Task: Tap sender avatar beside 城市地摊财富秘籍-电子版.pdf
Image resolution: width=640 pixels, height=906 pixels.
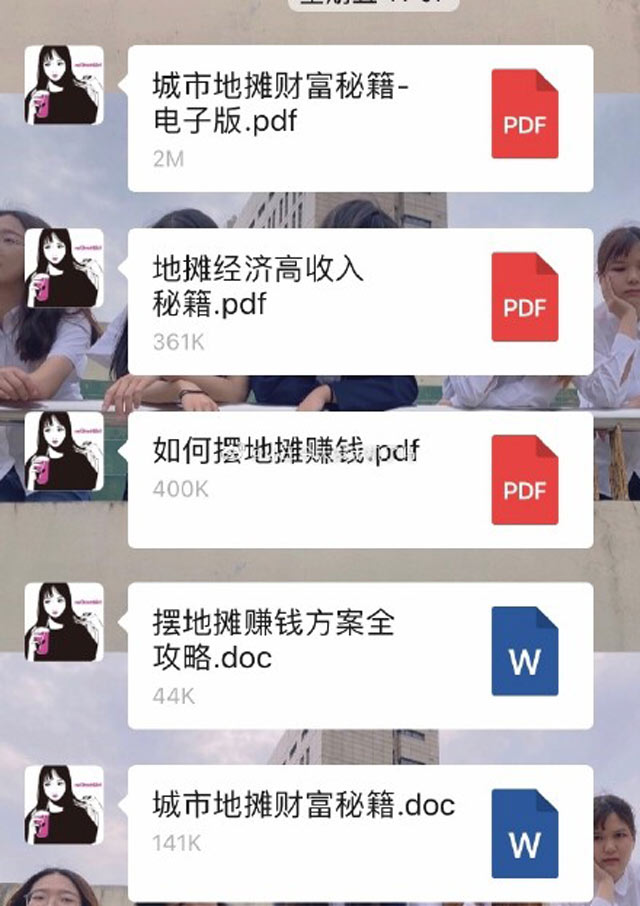Action: 64,86
